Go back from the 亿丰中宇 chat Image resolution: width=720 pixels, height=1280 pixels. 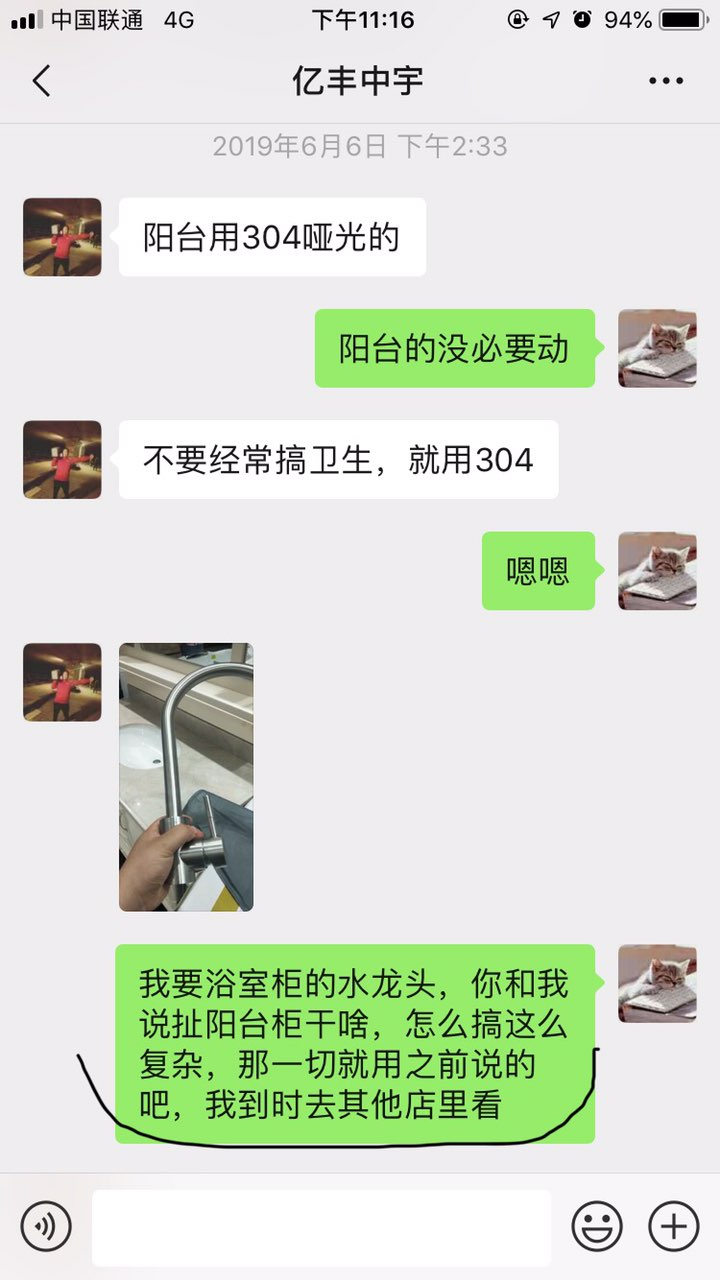[41, 81]
